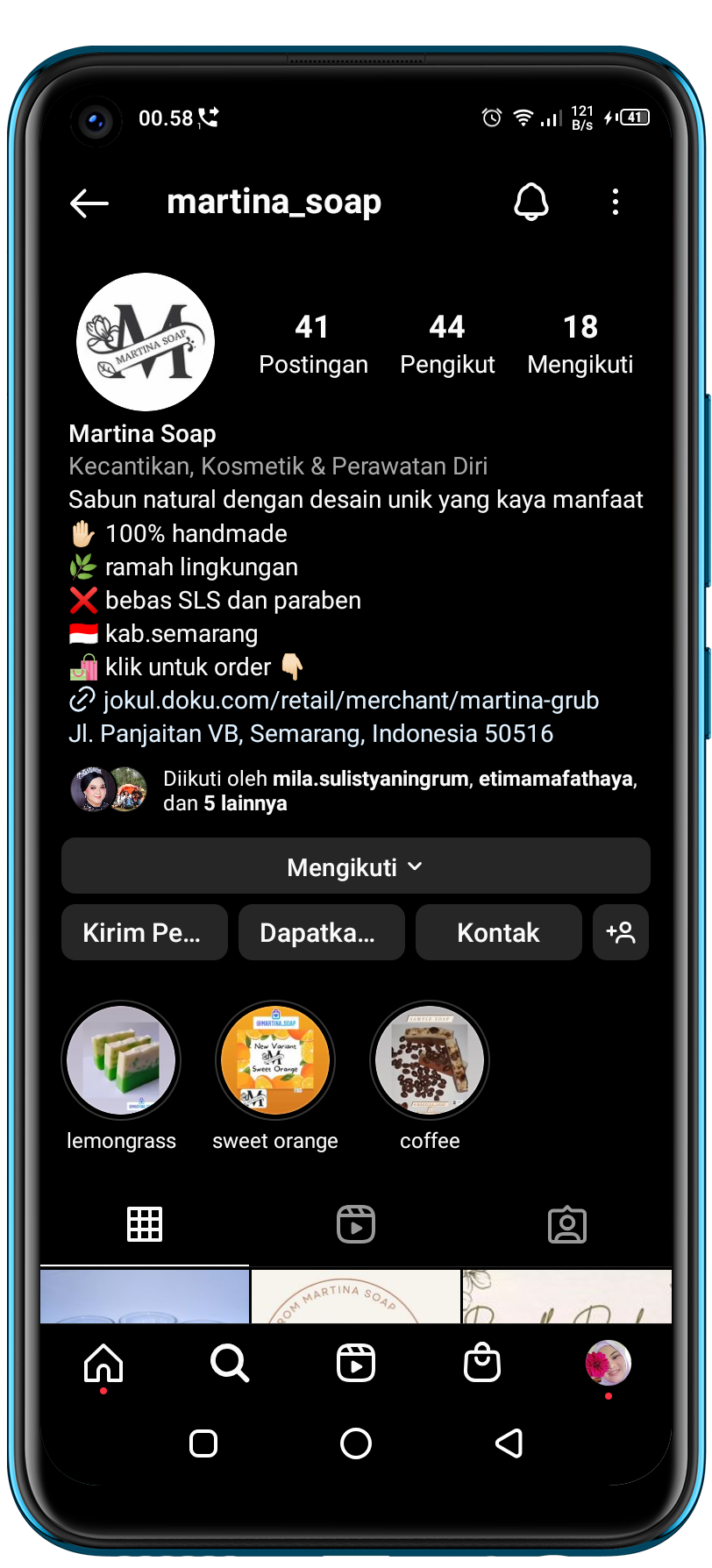
Task: Expand the Mengikuti following dropdown
Action: tap(355, 867)
